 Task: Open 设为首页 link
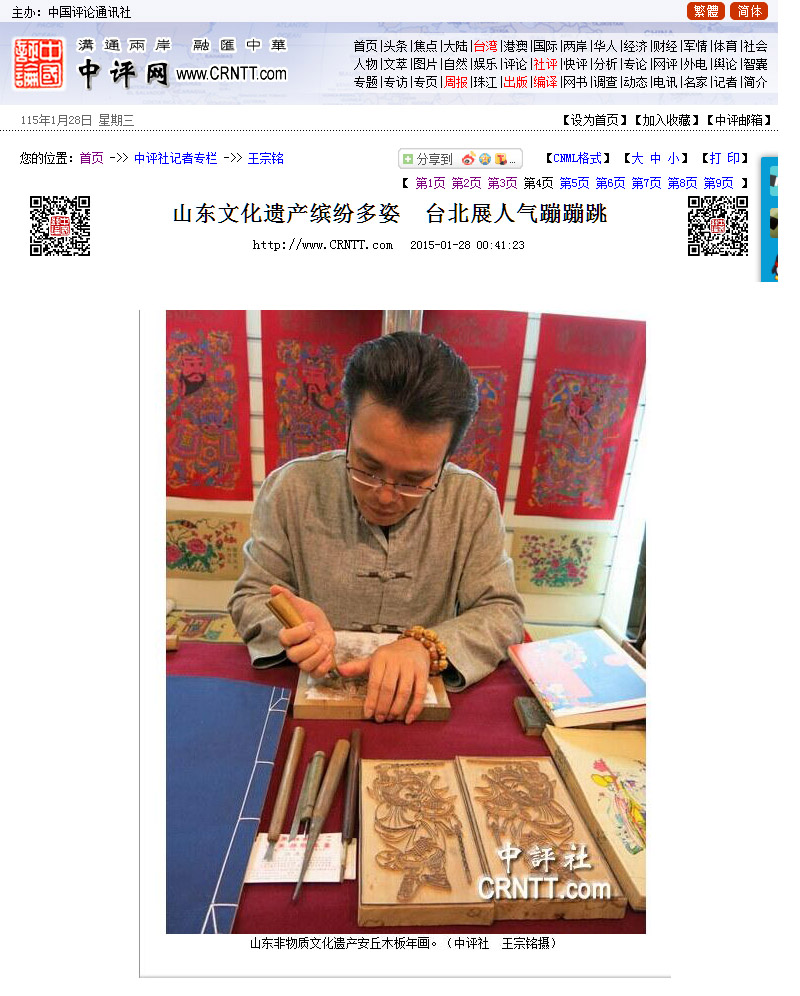594,120
